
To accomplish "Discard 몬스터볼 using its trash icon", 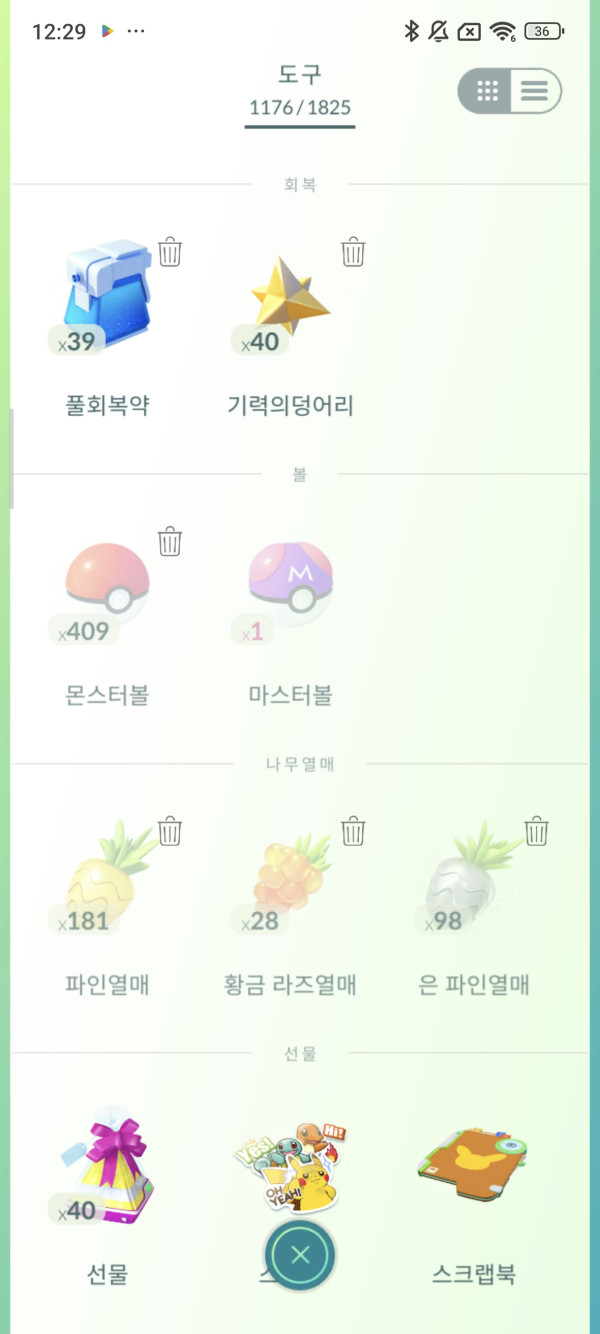I will tap(170, 541).
